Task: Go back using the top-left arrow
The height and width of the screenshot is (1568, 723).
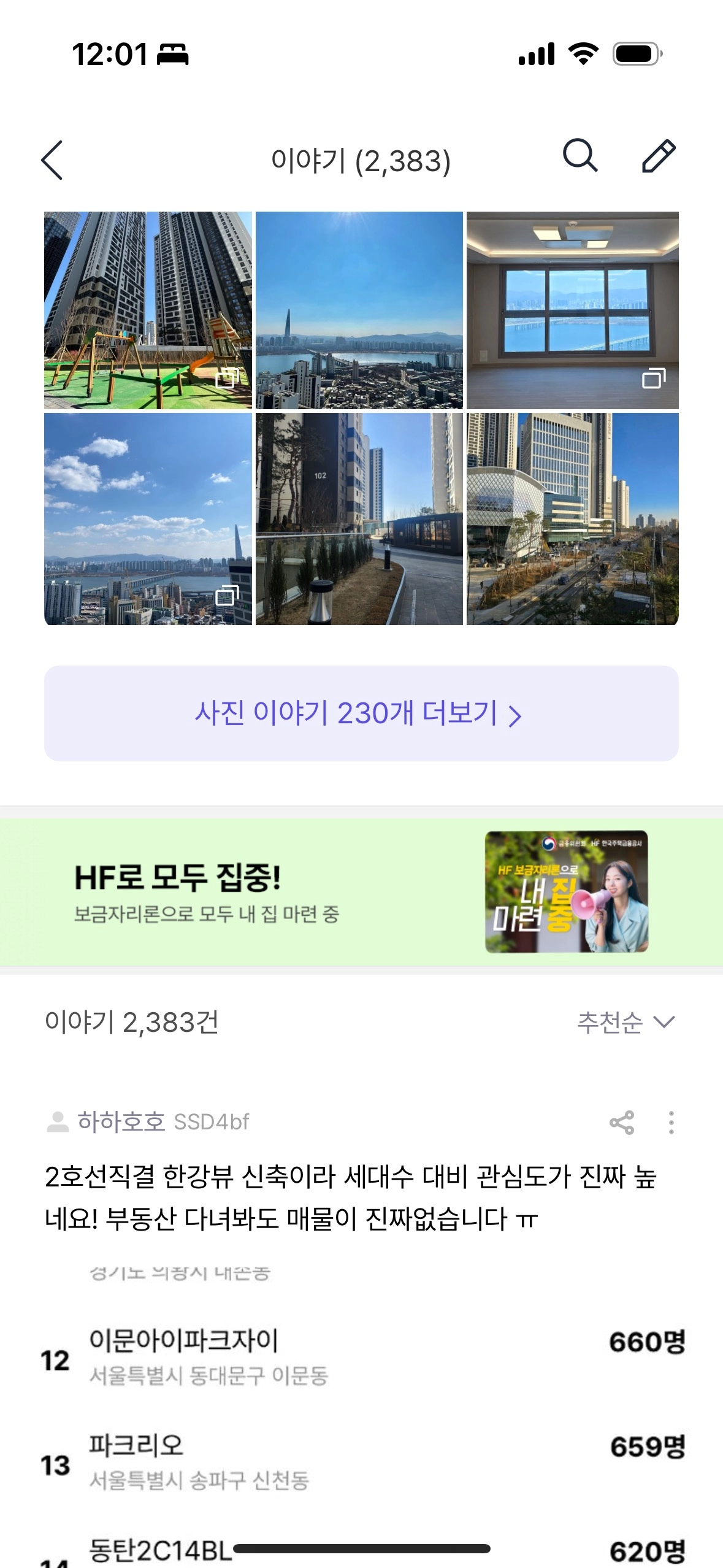Action: [52, 160]
